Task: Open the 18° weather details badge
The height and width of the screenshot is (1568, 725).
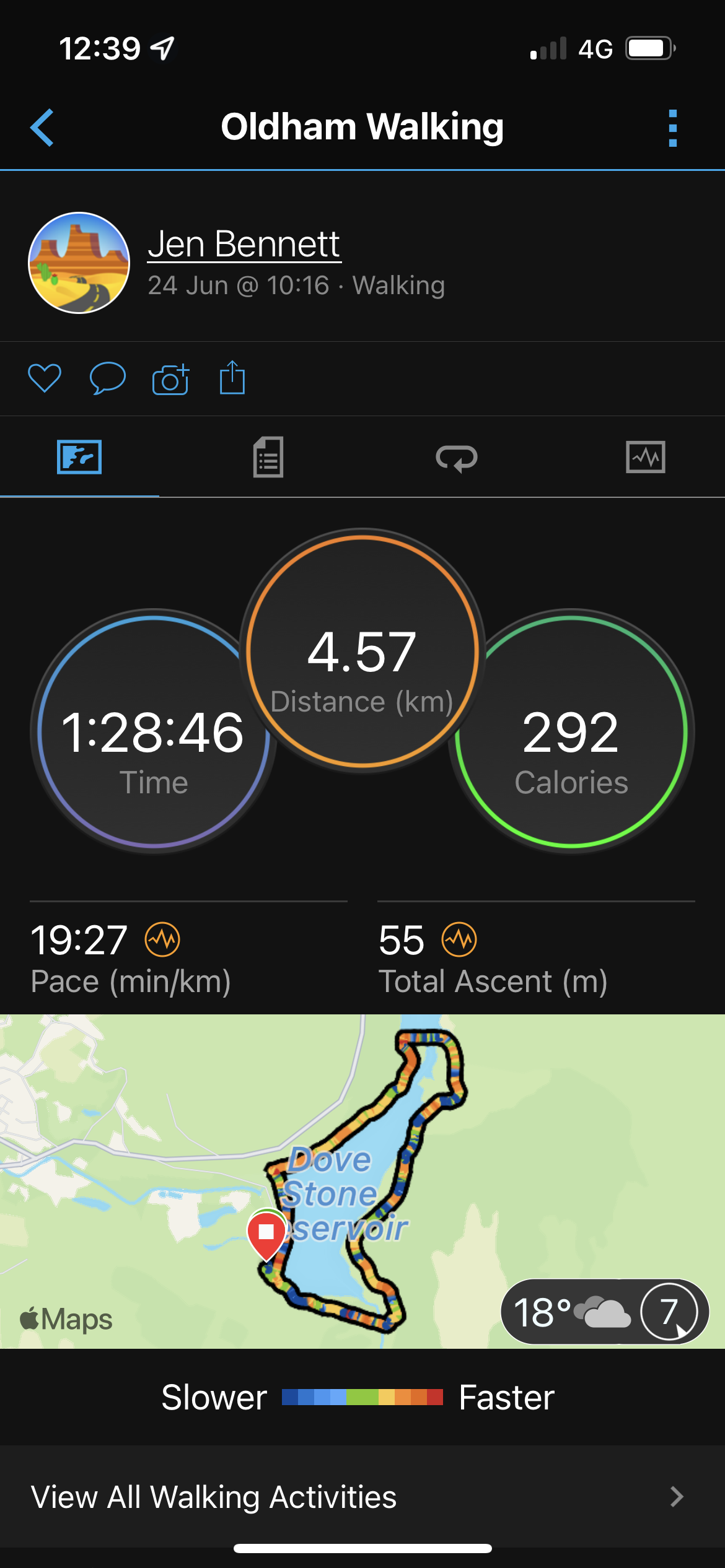Action: click(604, 1312)
